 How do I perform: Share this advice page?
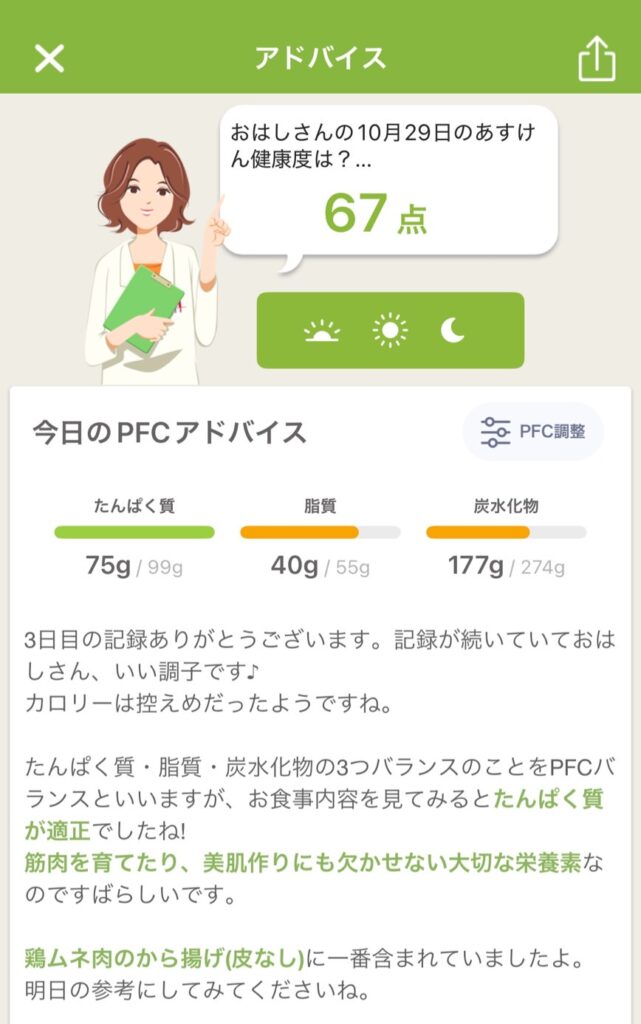click(x=596, y=59)
